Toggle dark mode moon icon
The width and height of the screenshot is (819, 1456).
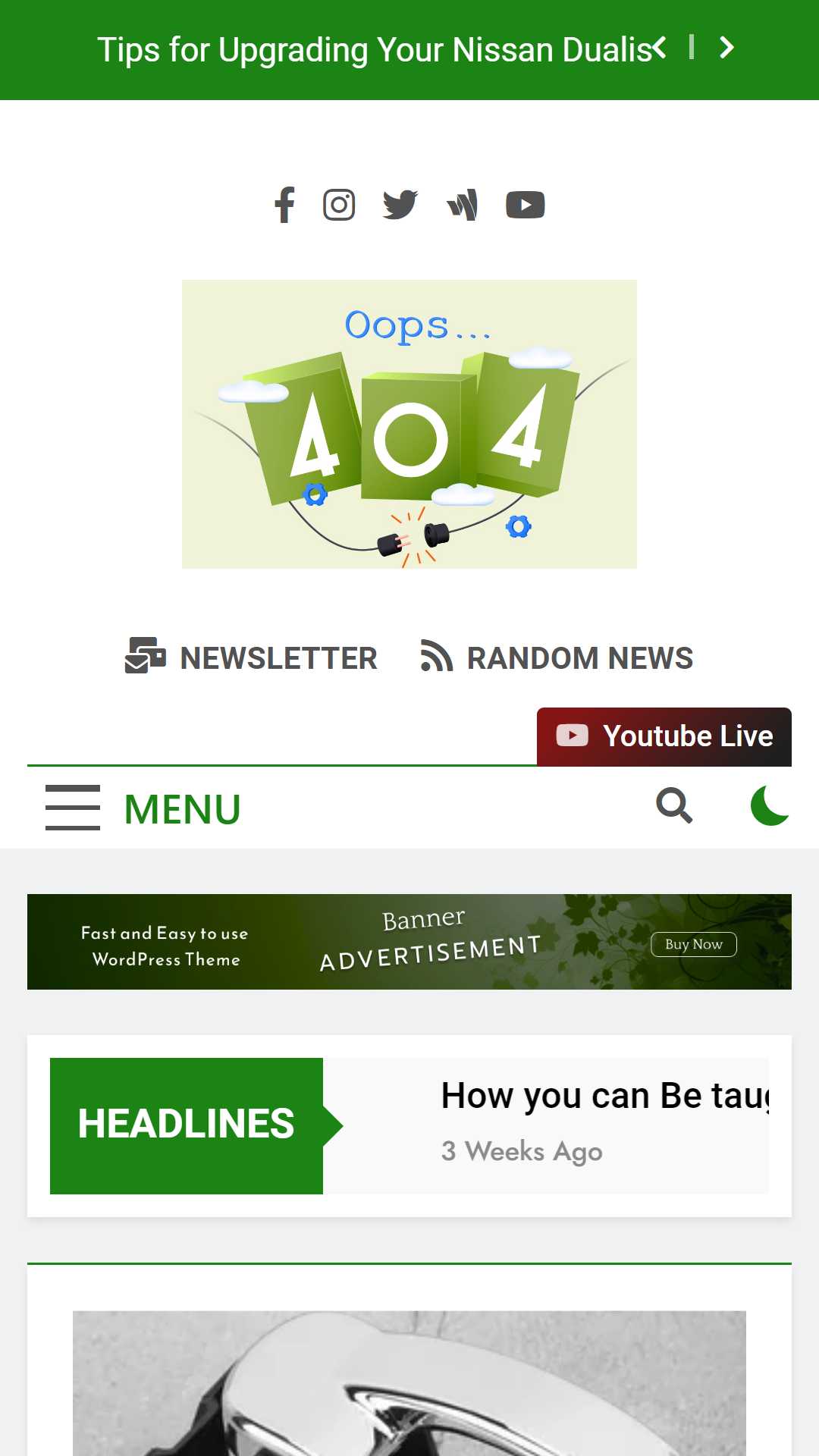770,805
